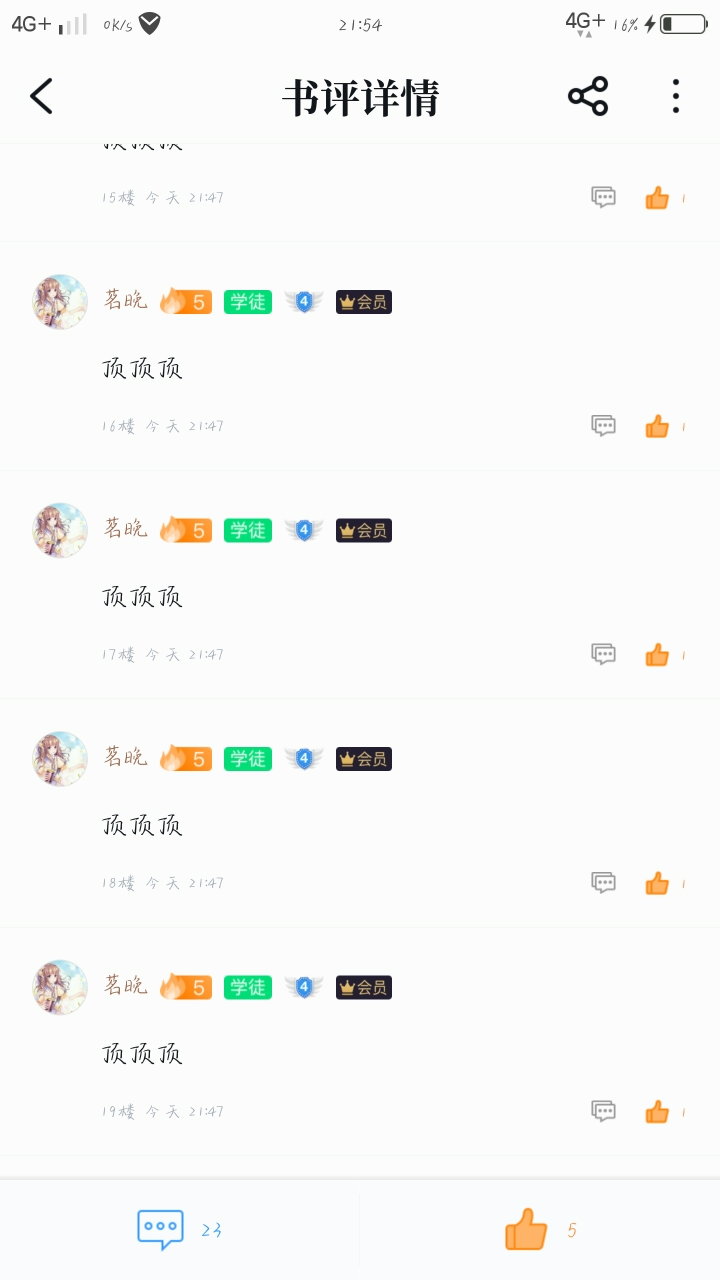Image resolution: width=720 pixels, height=1280 pixels.
Task: Like the 15楼 comment
Action: (x=657, y=198)
